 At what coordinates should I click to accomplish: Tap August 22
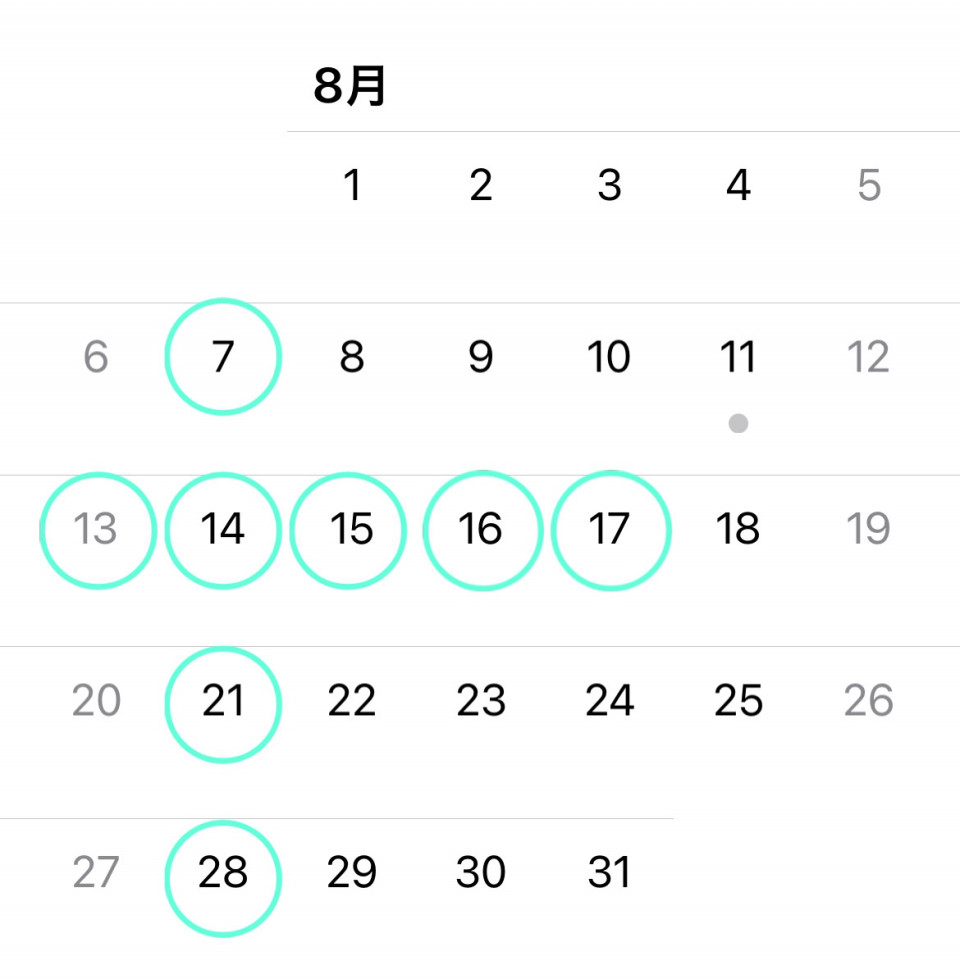351,701
